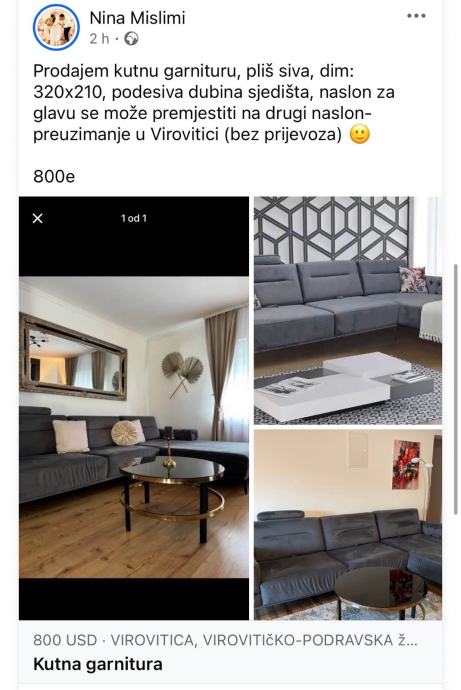View the photo with white coffee table
461x690 pixels.
pyautogui.click(x=348, y=311)
